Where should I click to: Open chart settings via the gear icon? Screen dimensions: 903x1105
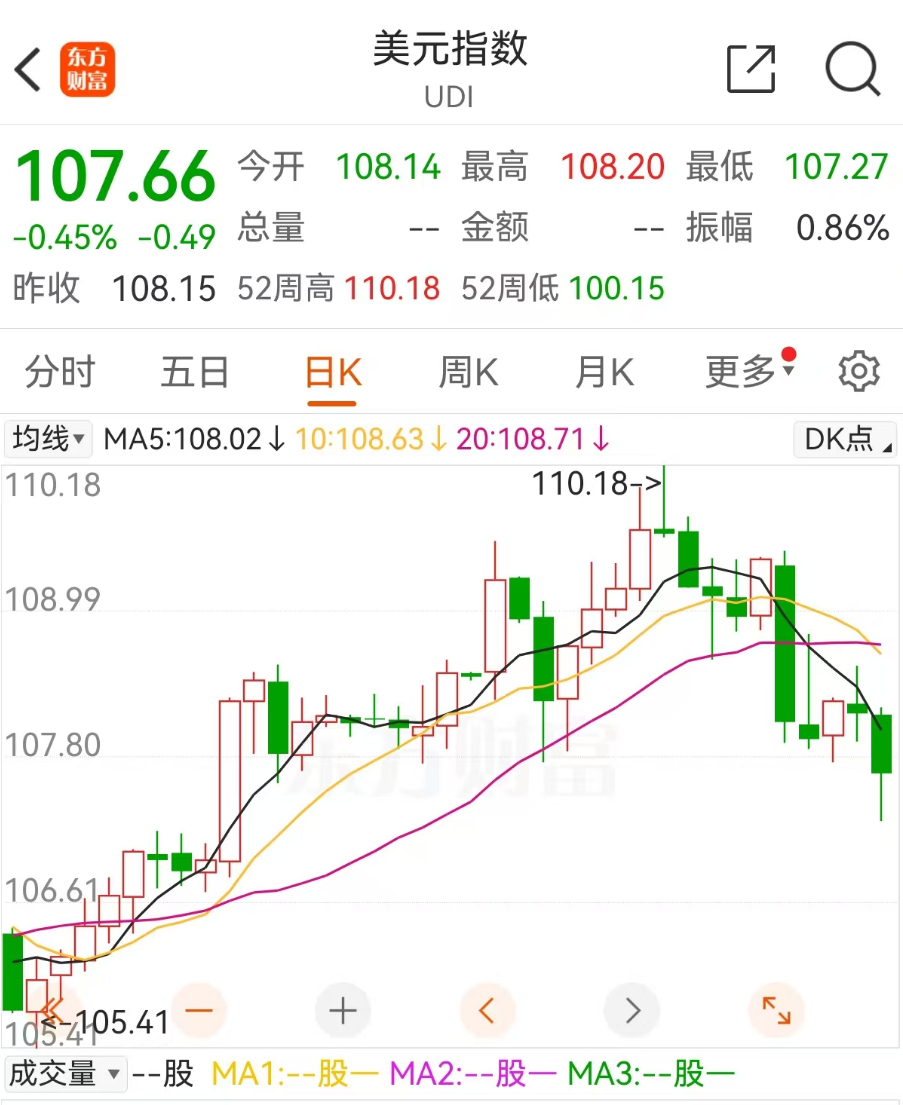pyautogui.click(x=858, y=370)
